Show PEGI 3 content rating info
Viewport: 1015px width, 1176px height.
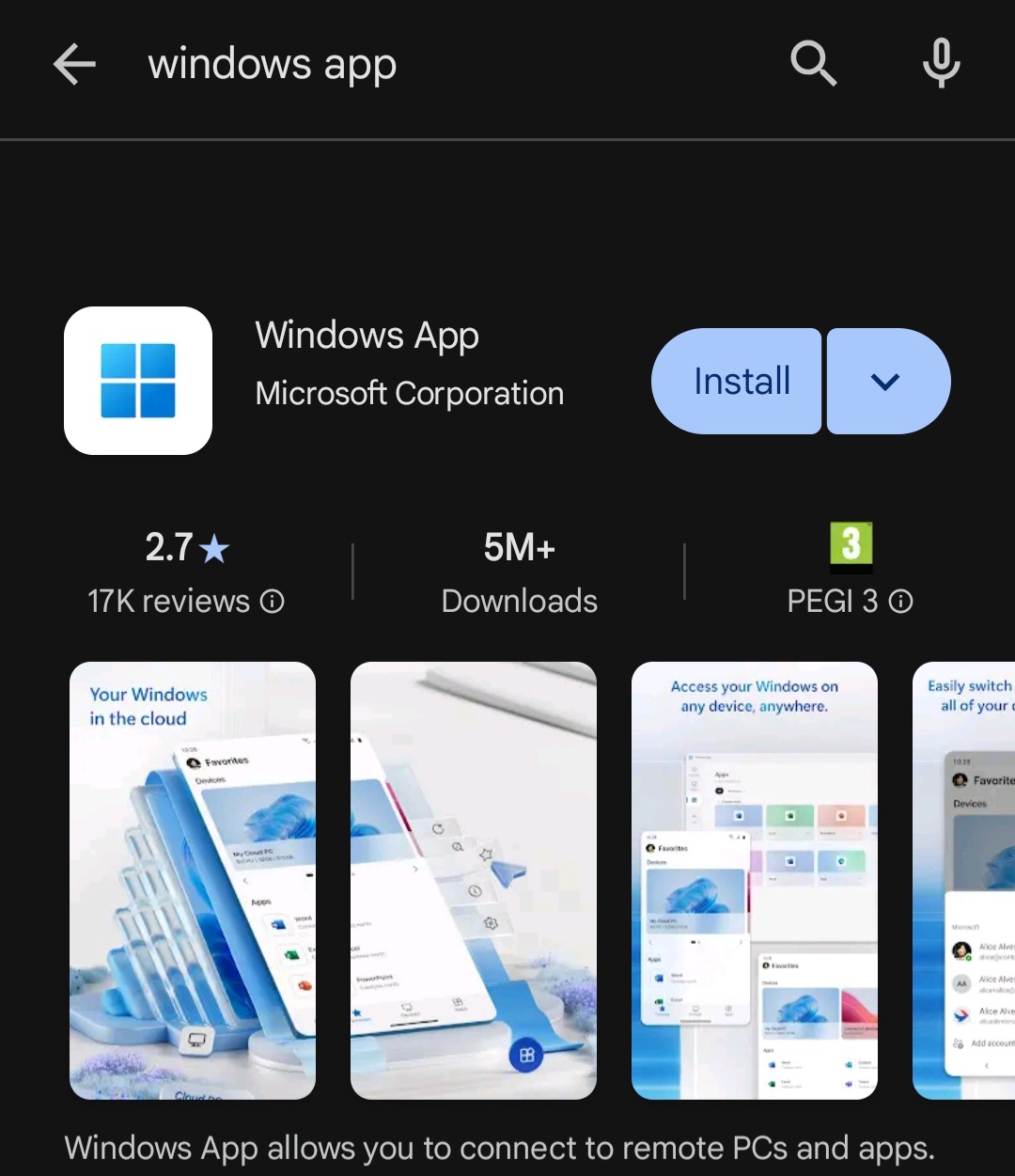click(x=900, y=602)
